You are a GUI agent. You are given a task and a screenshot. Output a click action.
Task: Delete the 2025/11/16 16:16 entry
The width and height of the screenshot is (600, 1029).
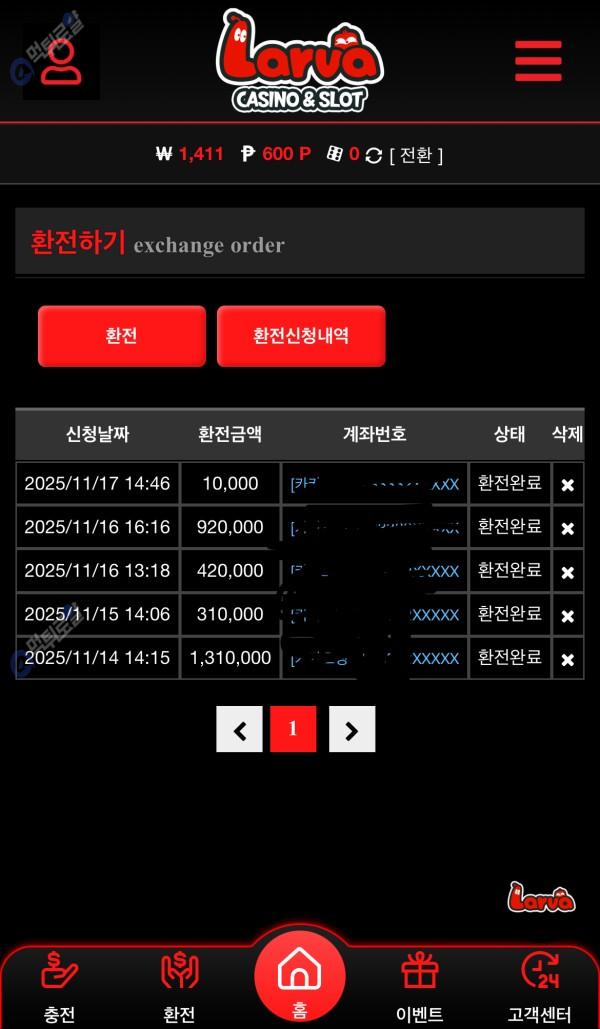[x=567, y=528]
